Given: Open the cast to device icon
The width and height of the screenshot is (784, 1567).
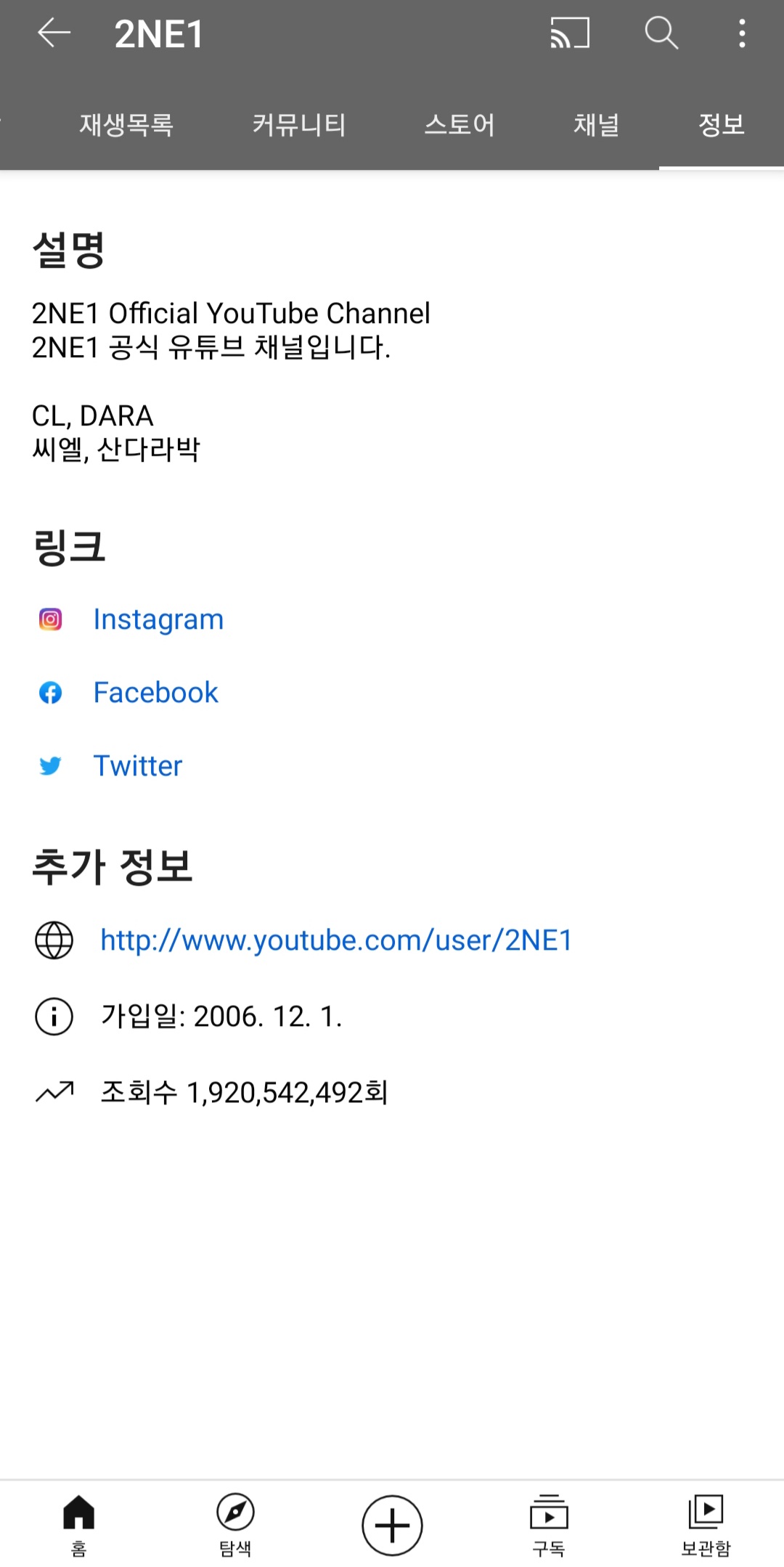Looking at the screenshot, I should 570,33.
